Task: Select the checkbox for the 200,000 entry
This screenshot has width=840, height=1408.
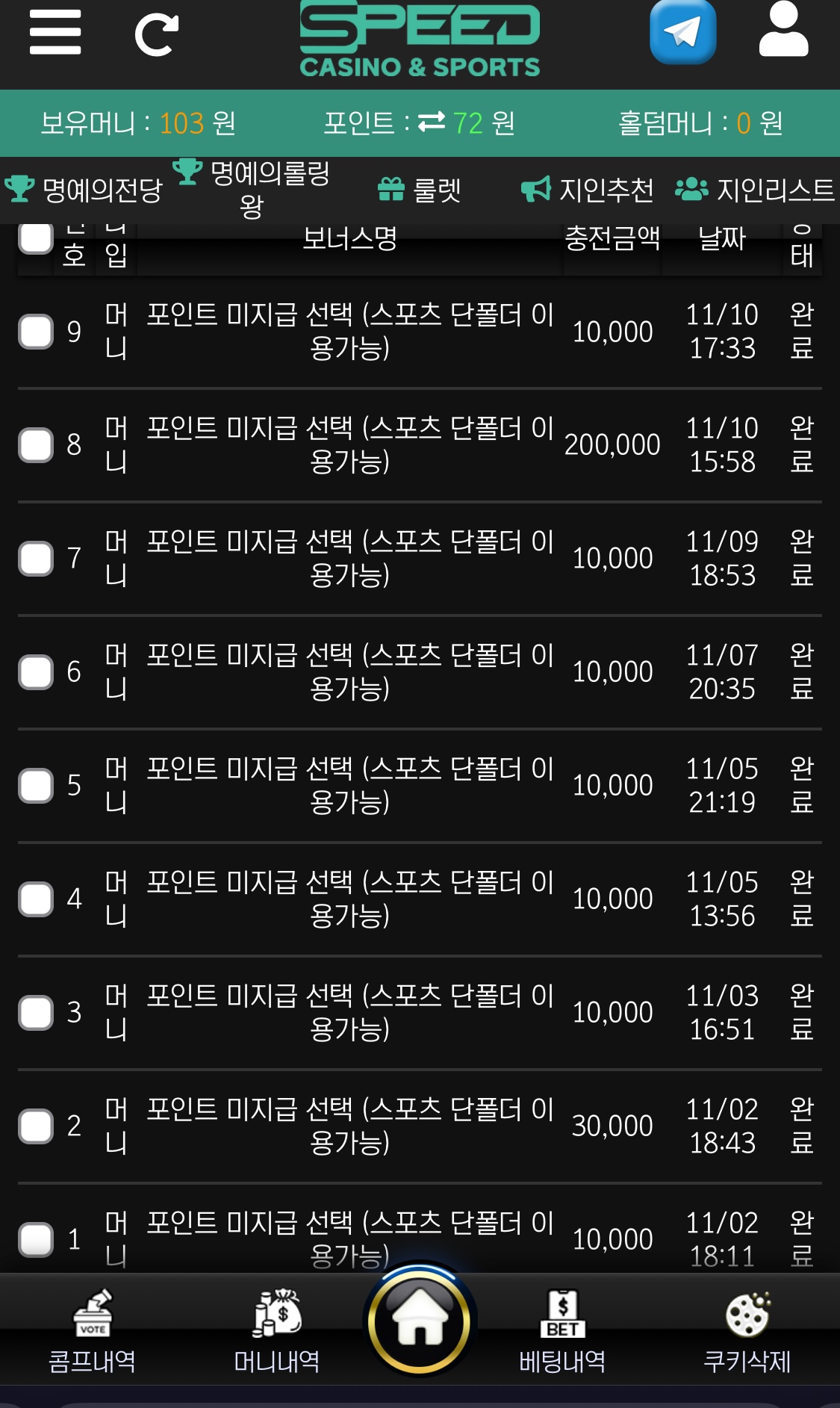Action: 36,445
